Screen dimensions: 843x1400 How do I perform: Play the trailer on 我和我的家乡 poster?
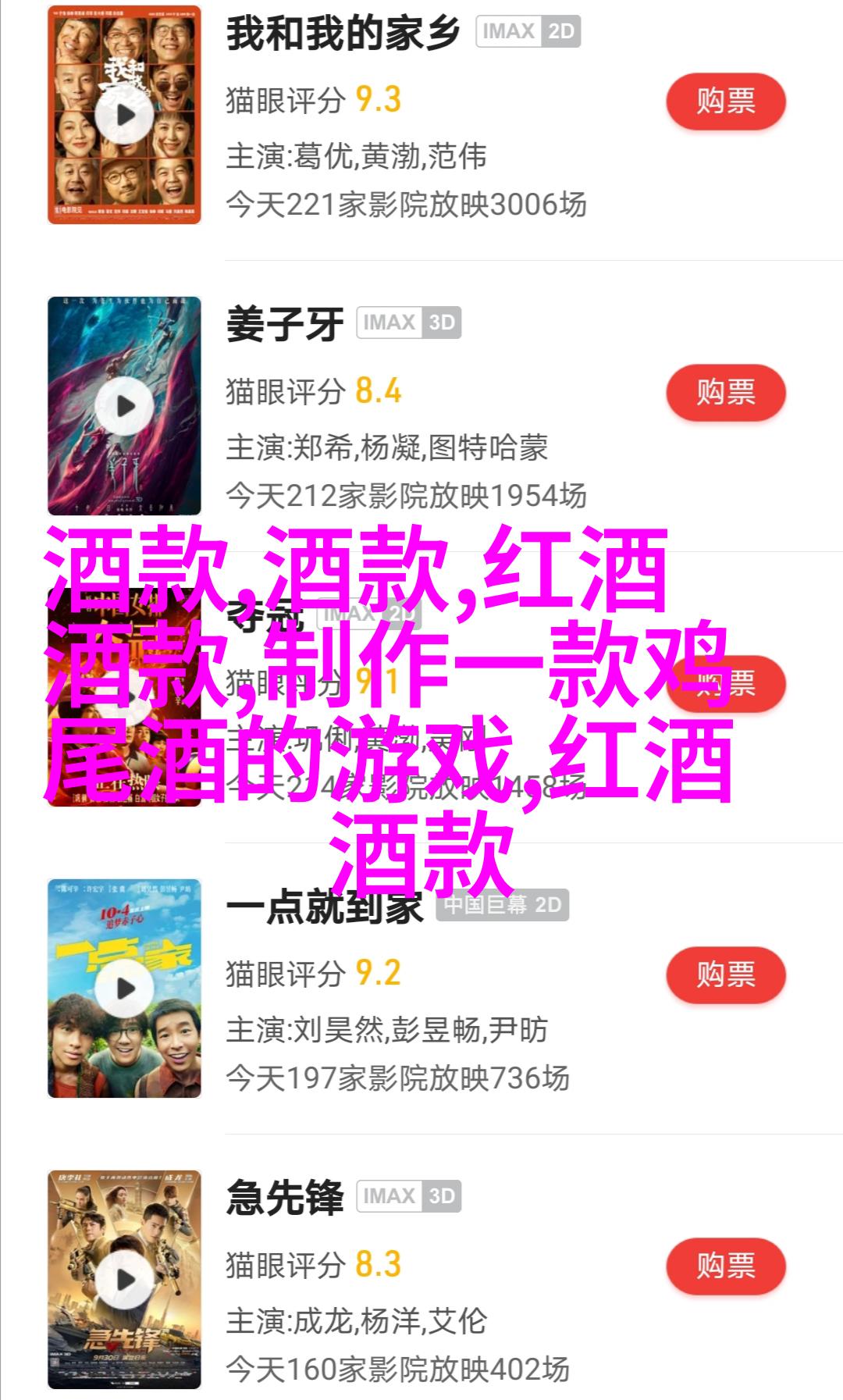(x=125, y=116)
